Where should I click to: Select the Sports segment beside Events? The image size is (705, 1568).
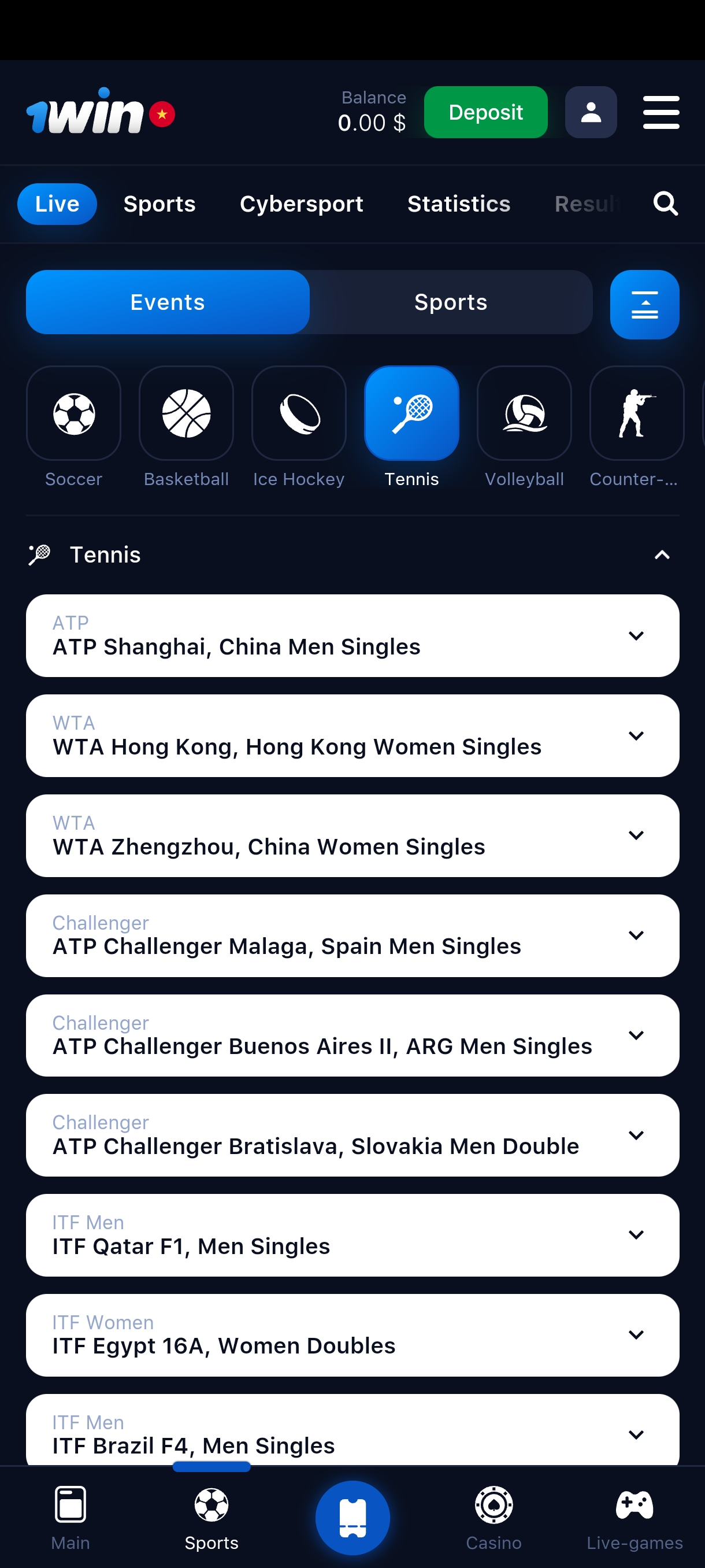tap(450, 302)
